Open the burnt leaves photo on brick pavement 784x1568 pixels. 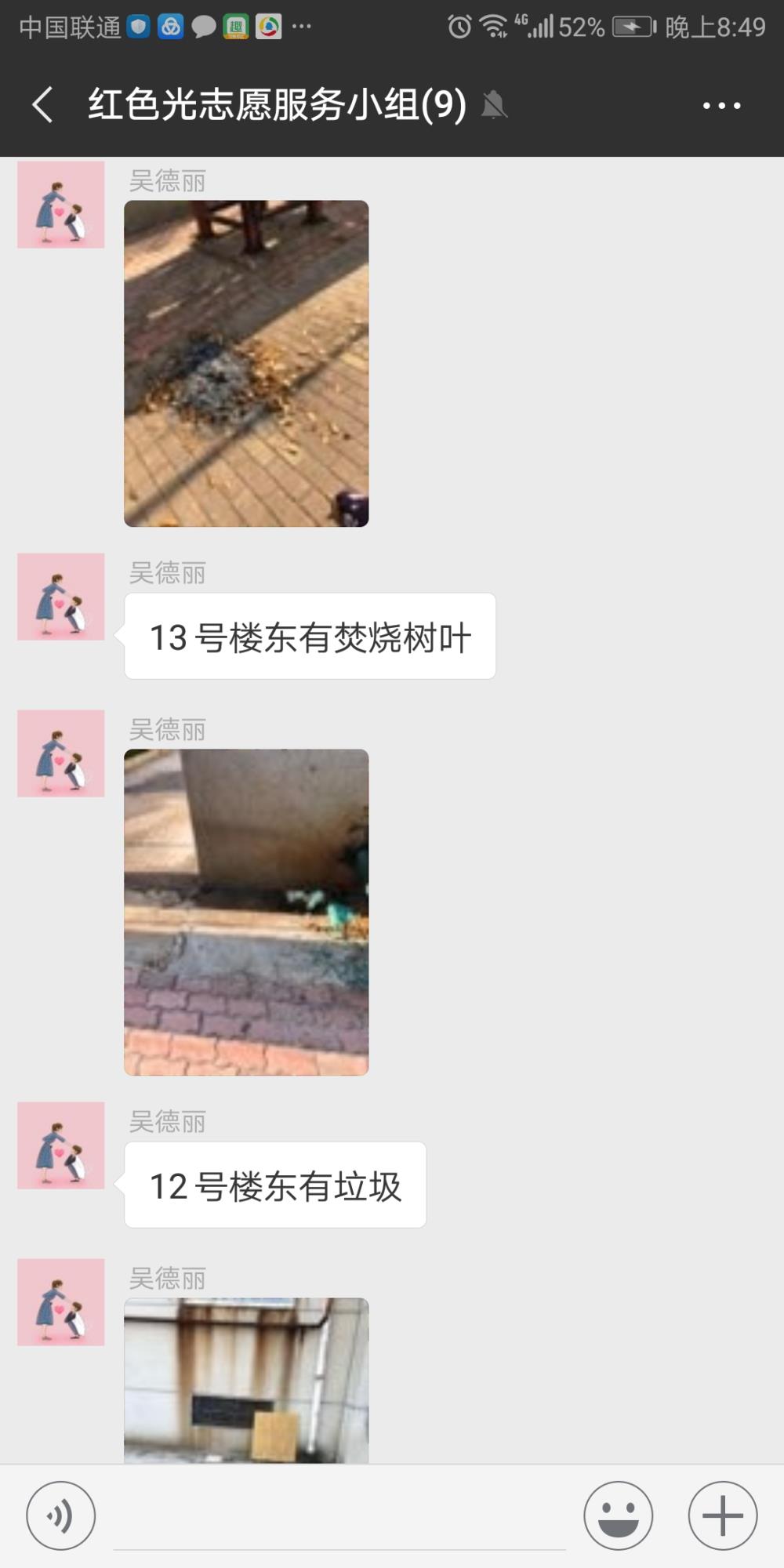[x=246, y=364]
